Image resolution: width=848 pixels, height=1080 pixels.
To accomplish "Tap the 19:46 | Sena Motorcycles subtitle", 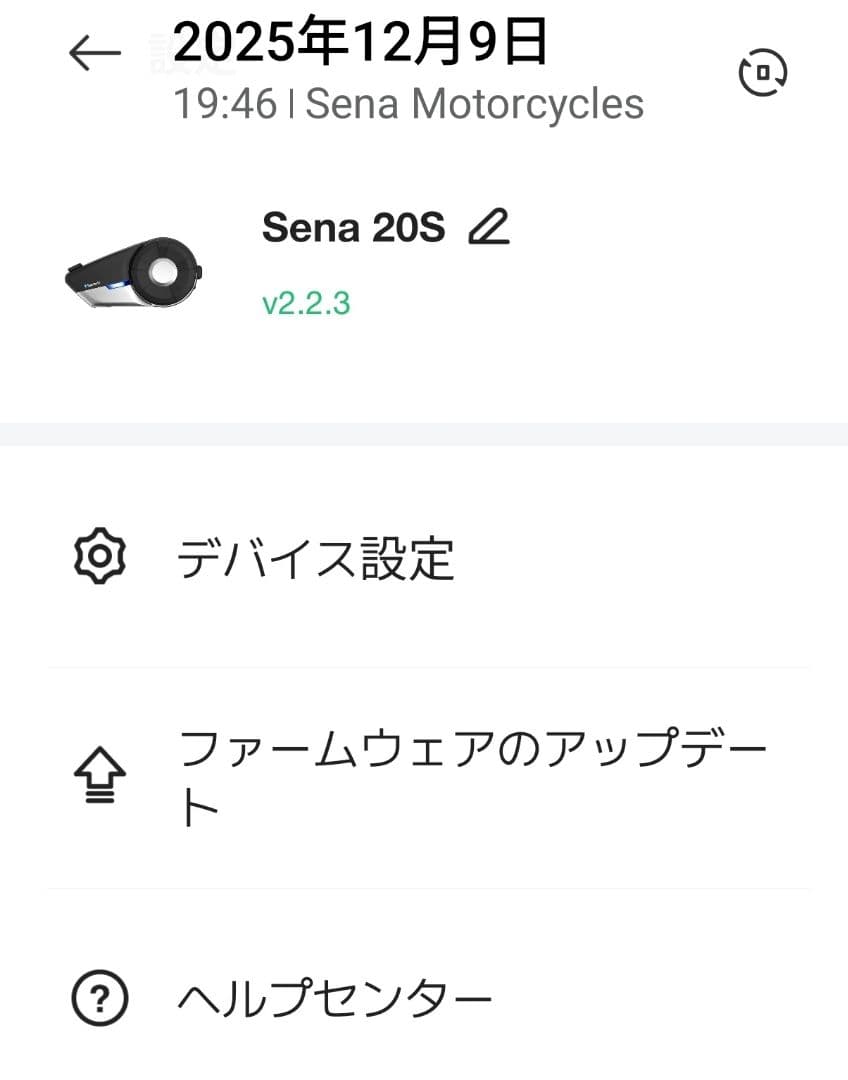I will [x=410, y=103].
